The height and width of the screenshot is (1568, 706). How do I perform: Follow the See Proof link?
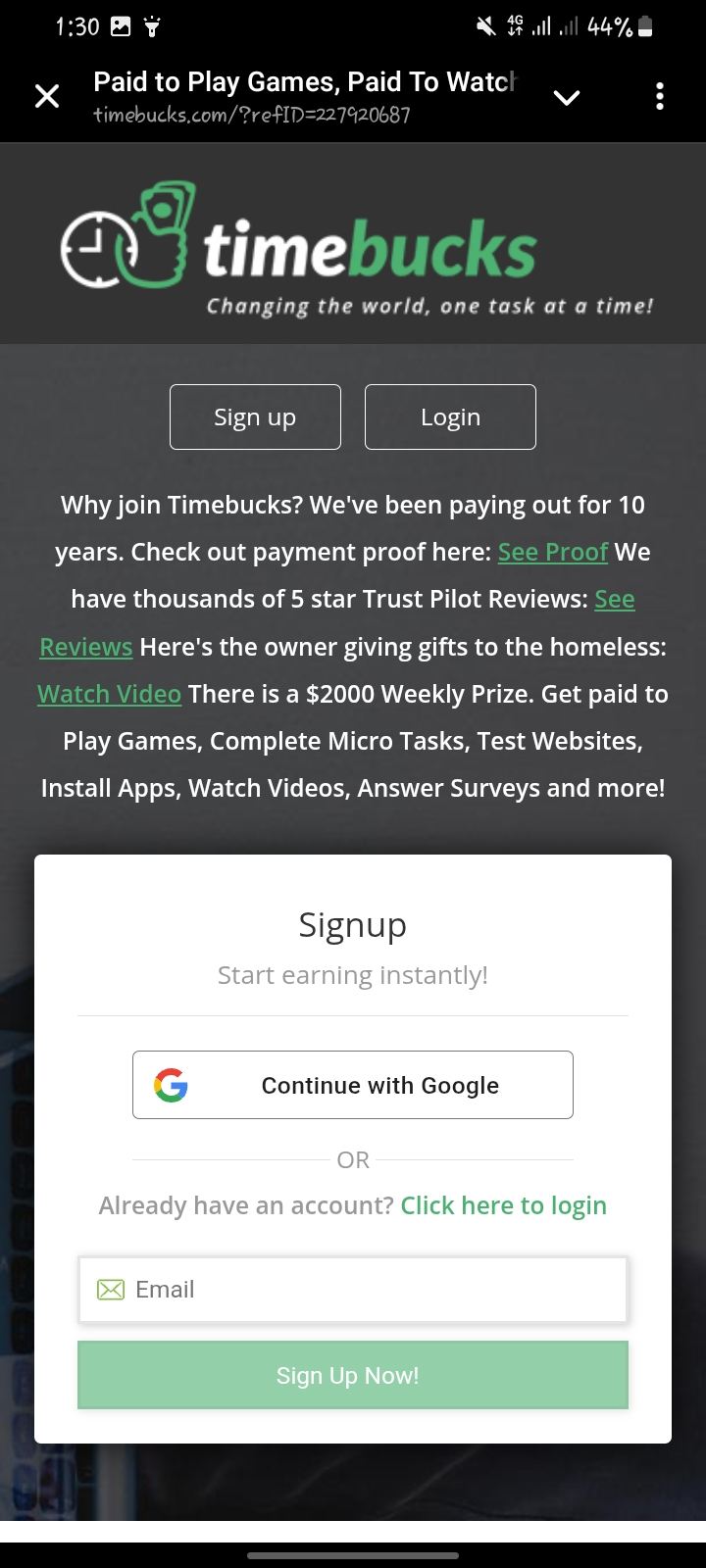pyautogui.click(x=553, y=553)
